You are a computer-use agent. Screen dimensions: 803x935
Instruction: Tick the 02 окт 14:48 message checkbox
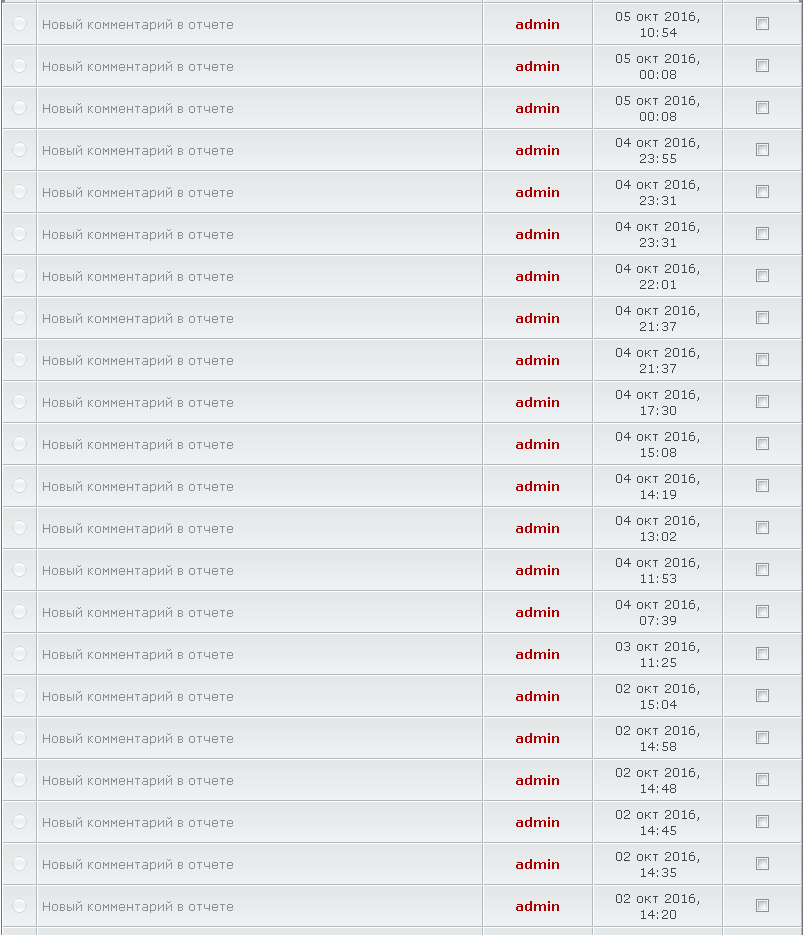click(762, 780)
